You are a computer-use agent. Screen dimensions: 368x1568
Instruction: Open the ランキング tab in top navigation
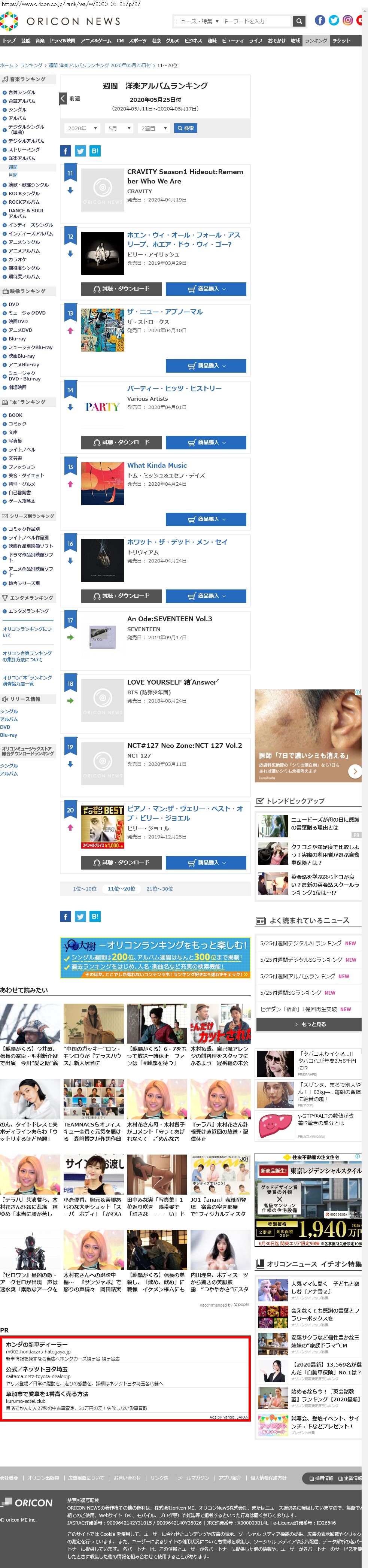316,41
